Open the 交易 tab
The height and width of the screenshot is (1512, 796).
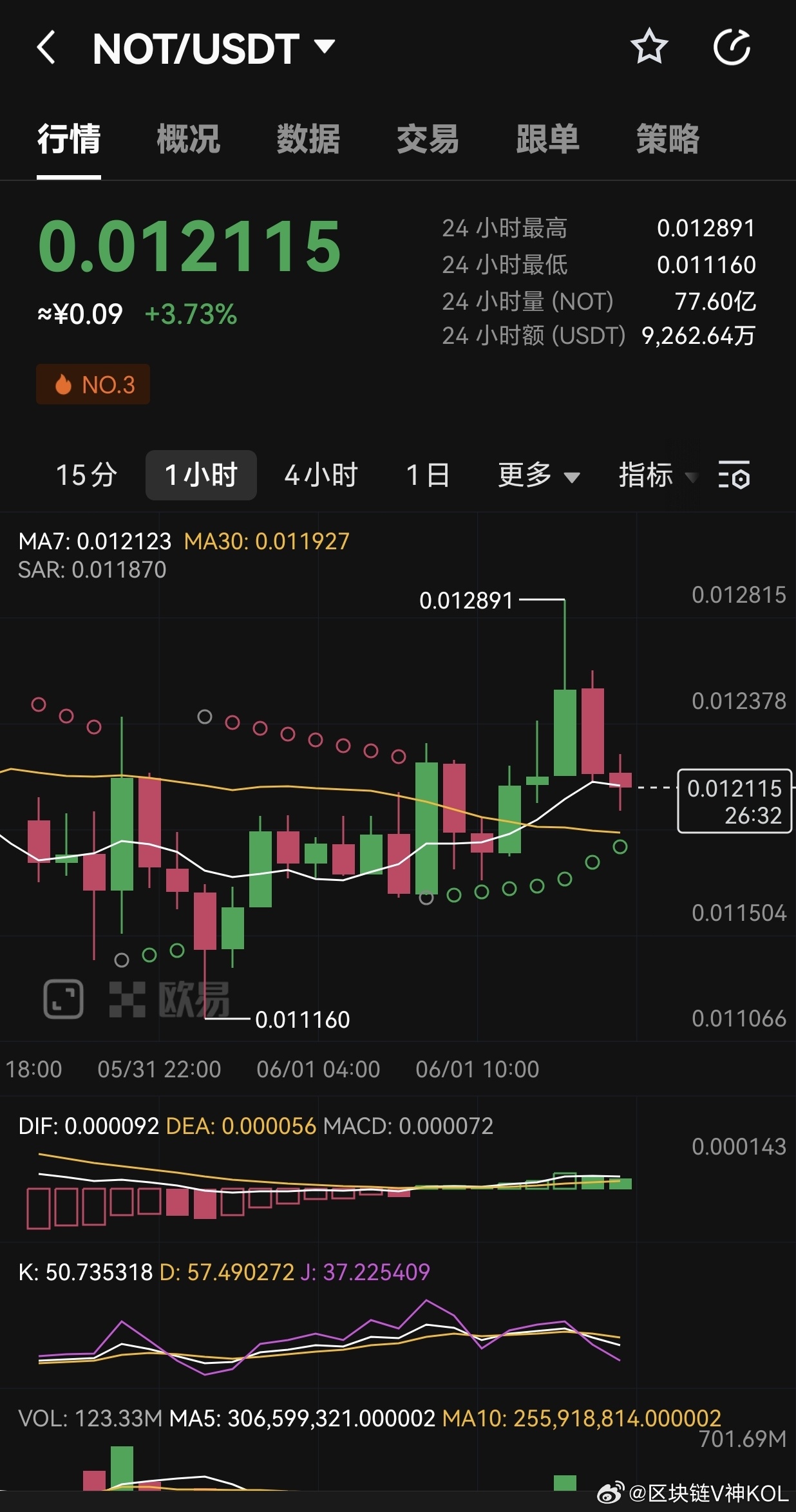(x=428, y=139)
